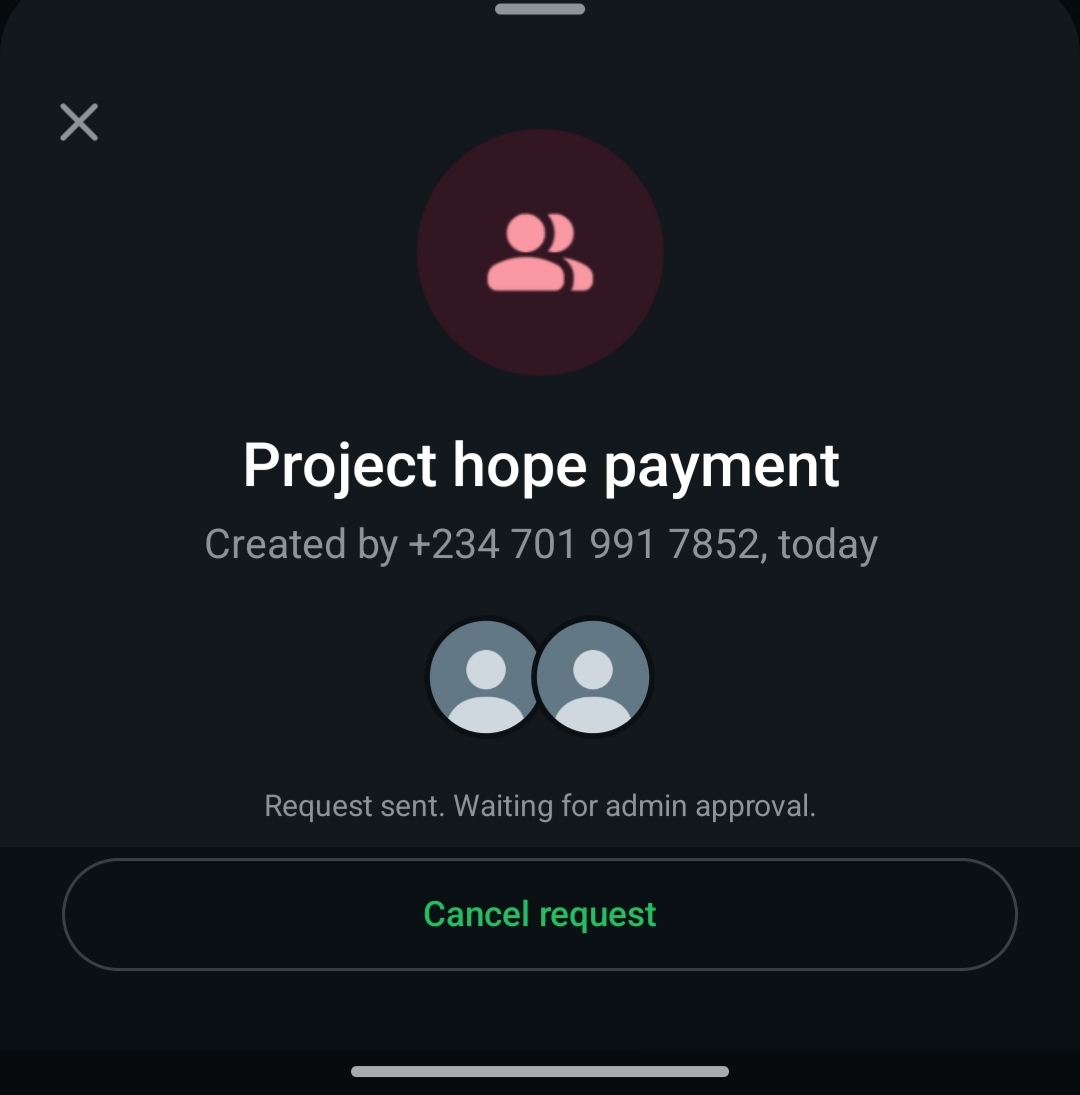Close the group join sheet
Screen dimensions: 1080x1095
79,122
